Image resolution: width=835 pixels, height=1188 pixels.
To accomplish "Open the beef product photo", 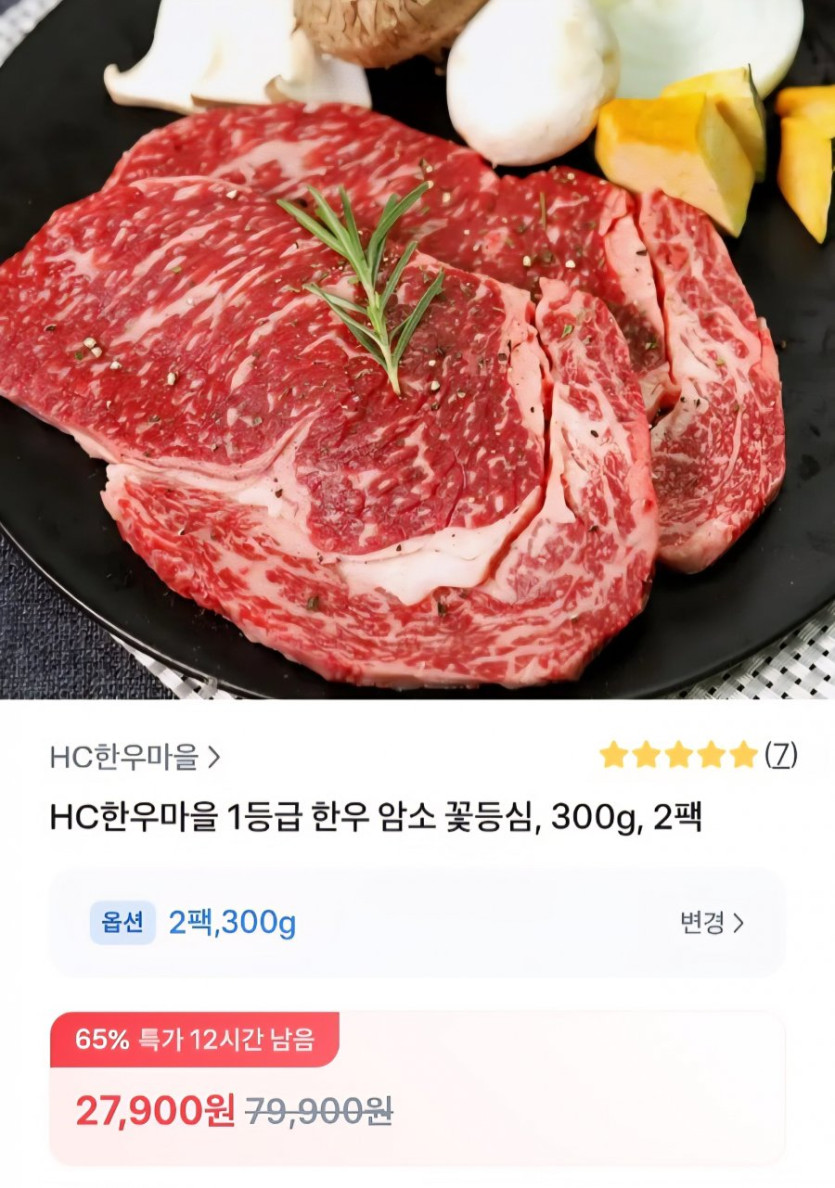I will (417, 350).
